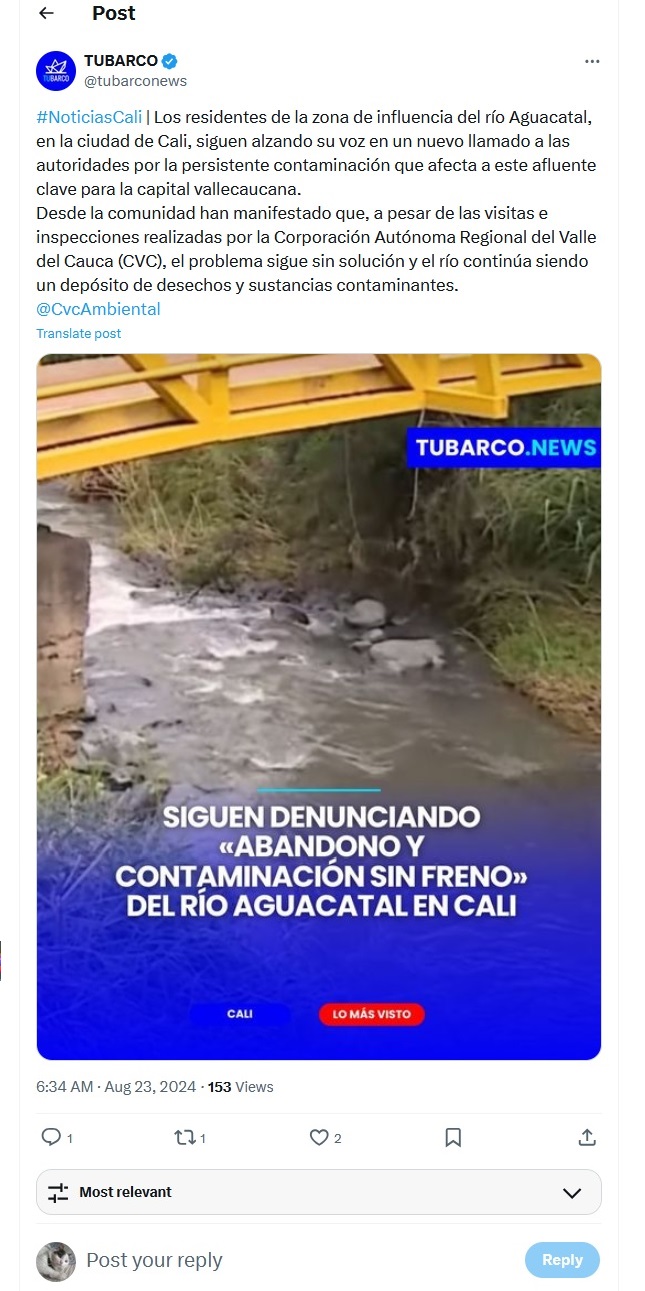Tap Translate post
Screen dimensions: 645x1291
point(78,333)
